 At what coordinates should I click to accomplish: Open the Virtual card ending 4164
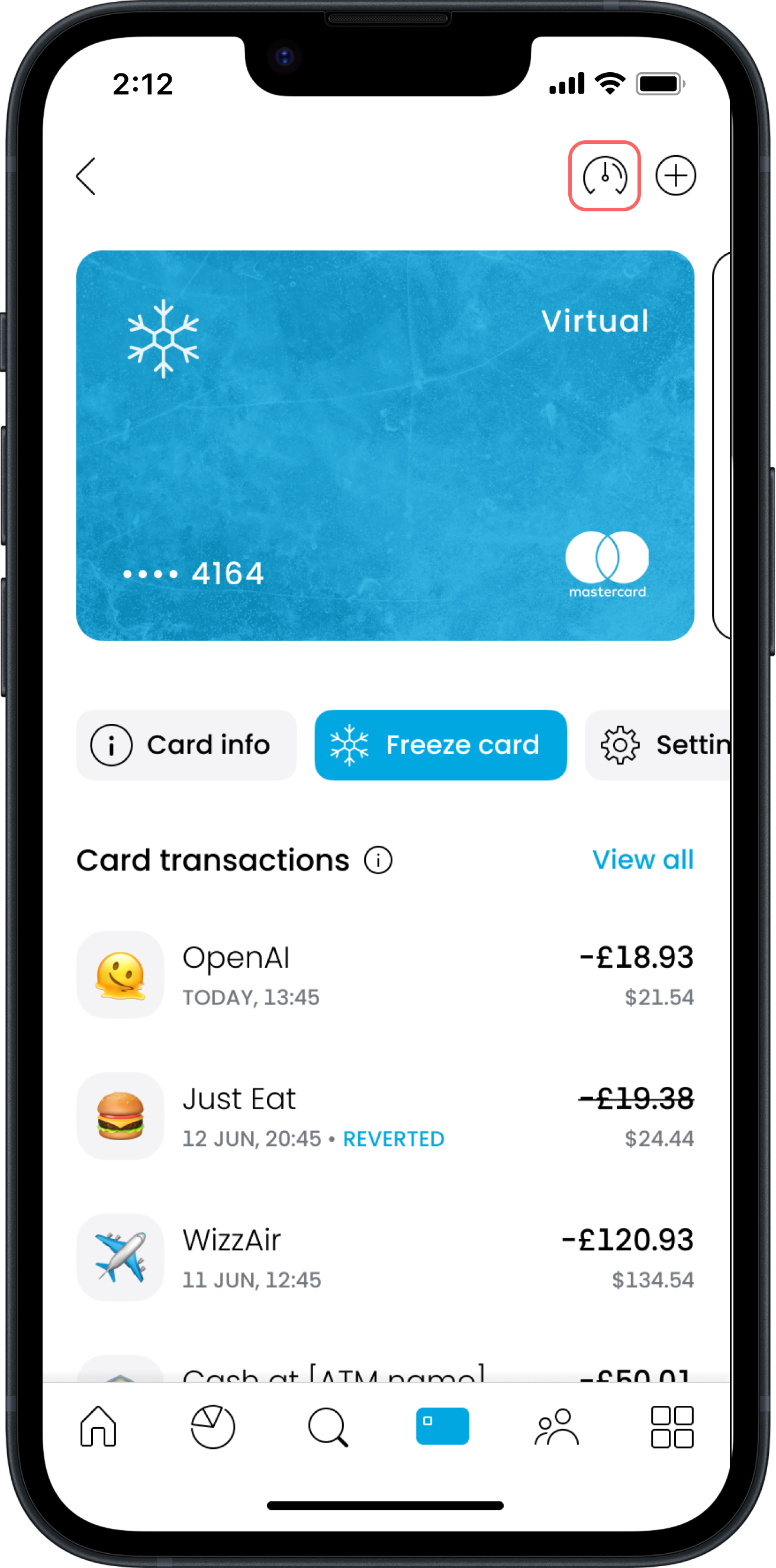(x=385, y=446)
